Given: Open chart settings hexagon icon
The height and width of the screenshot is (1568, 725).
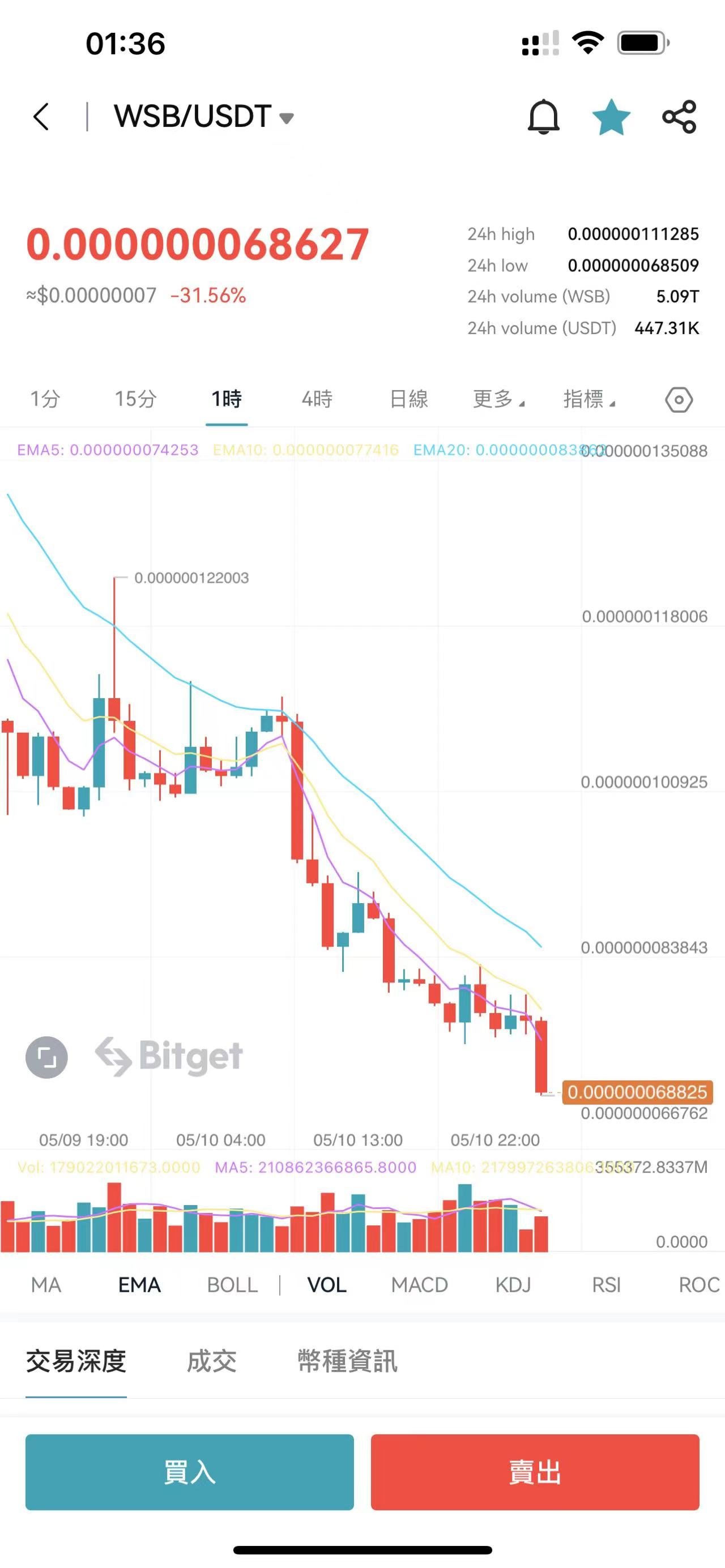Looking at the screenshot, I should point(678,400).
